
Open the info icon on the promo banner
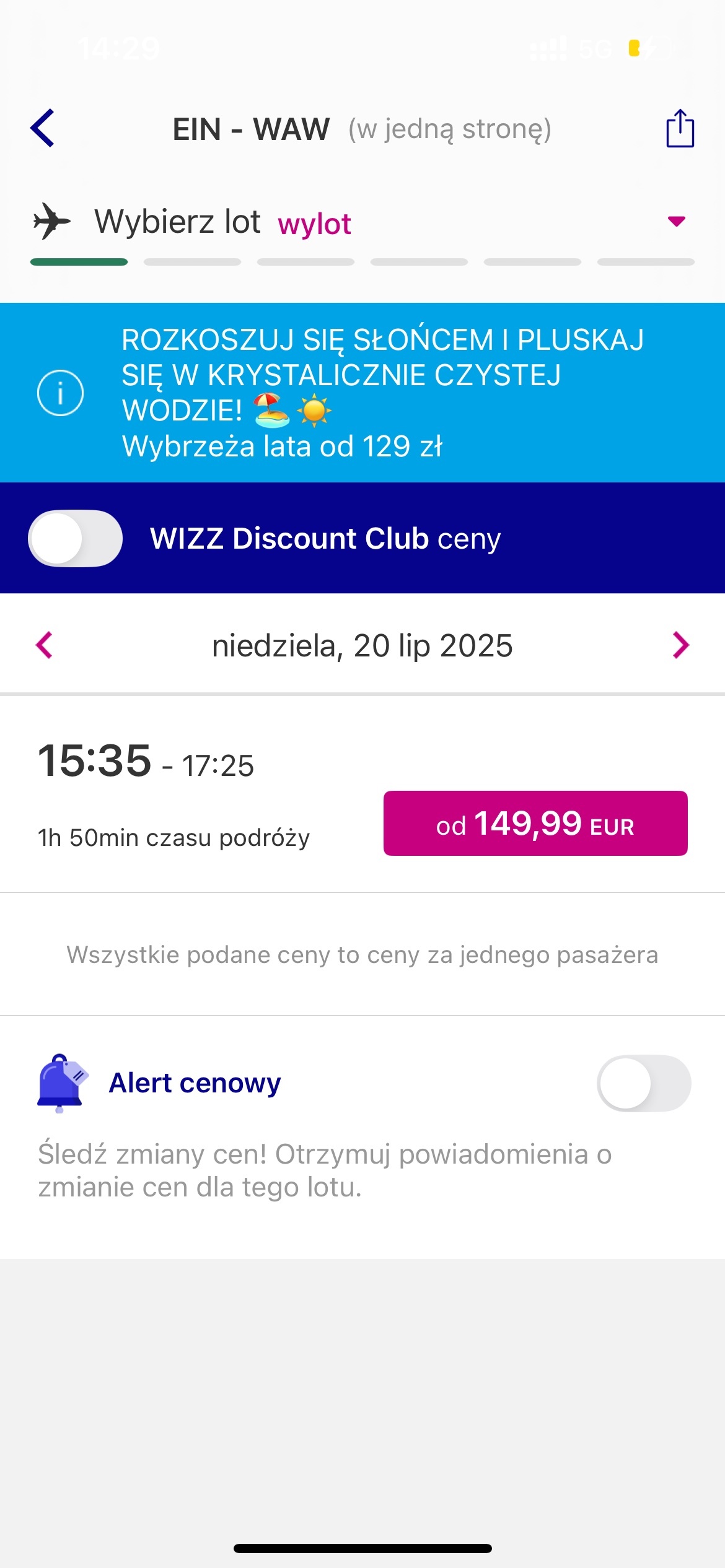[60, 393]
